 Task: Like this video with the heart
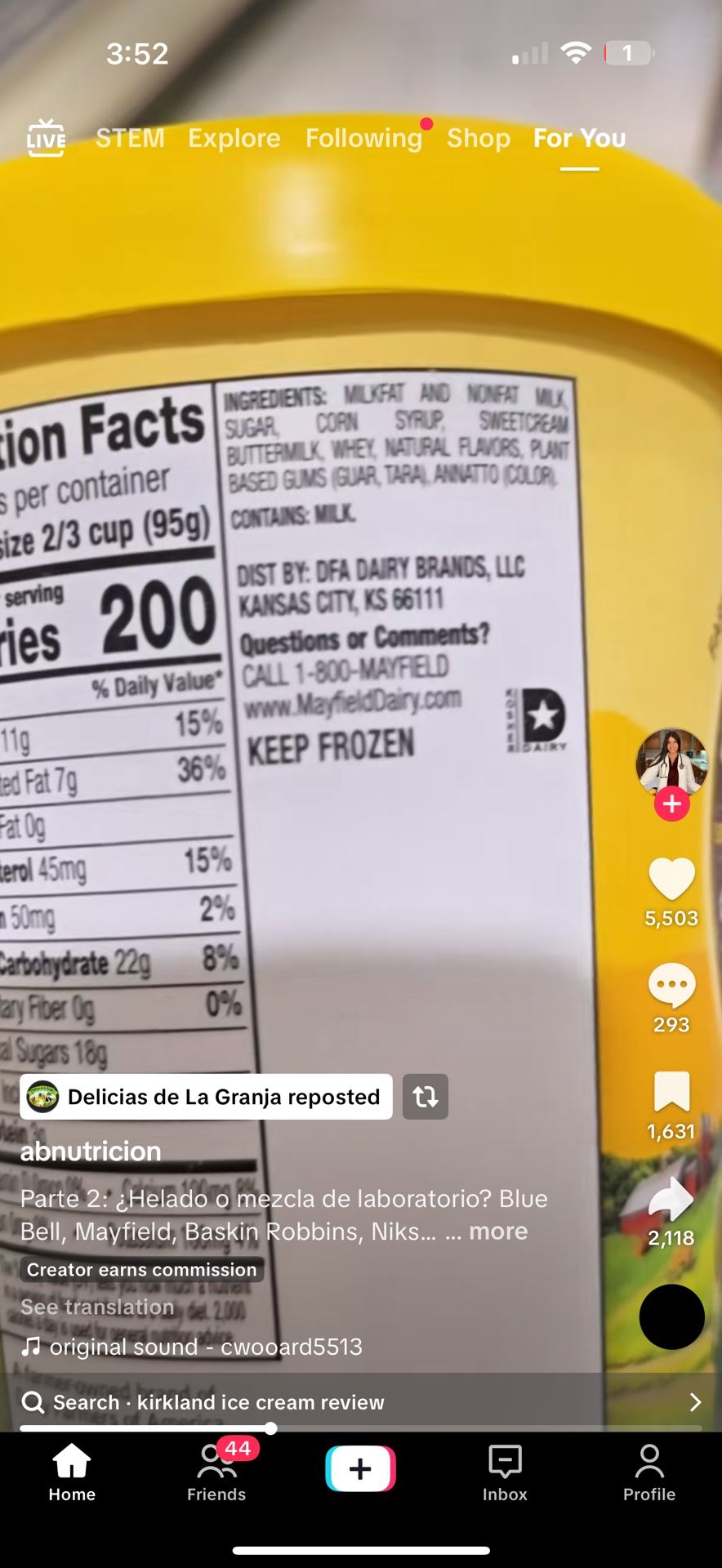(671, 880)
